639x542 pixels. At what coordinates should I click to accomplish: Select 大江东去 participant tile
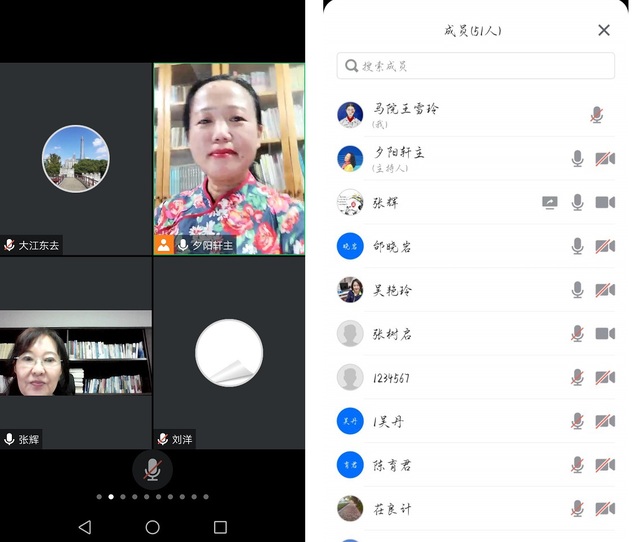tap(76, 157)
